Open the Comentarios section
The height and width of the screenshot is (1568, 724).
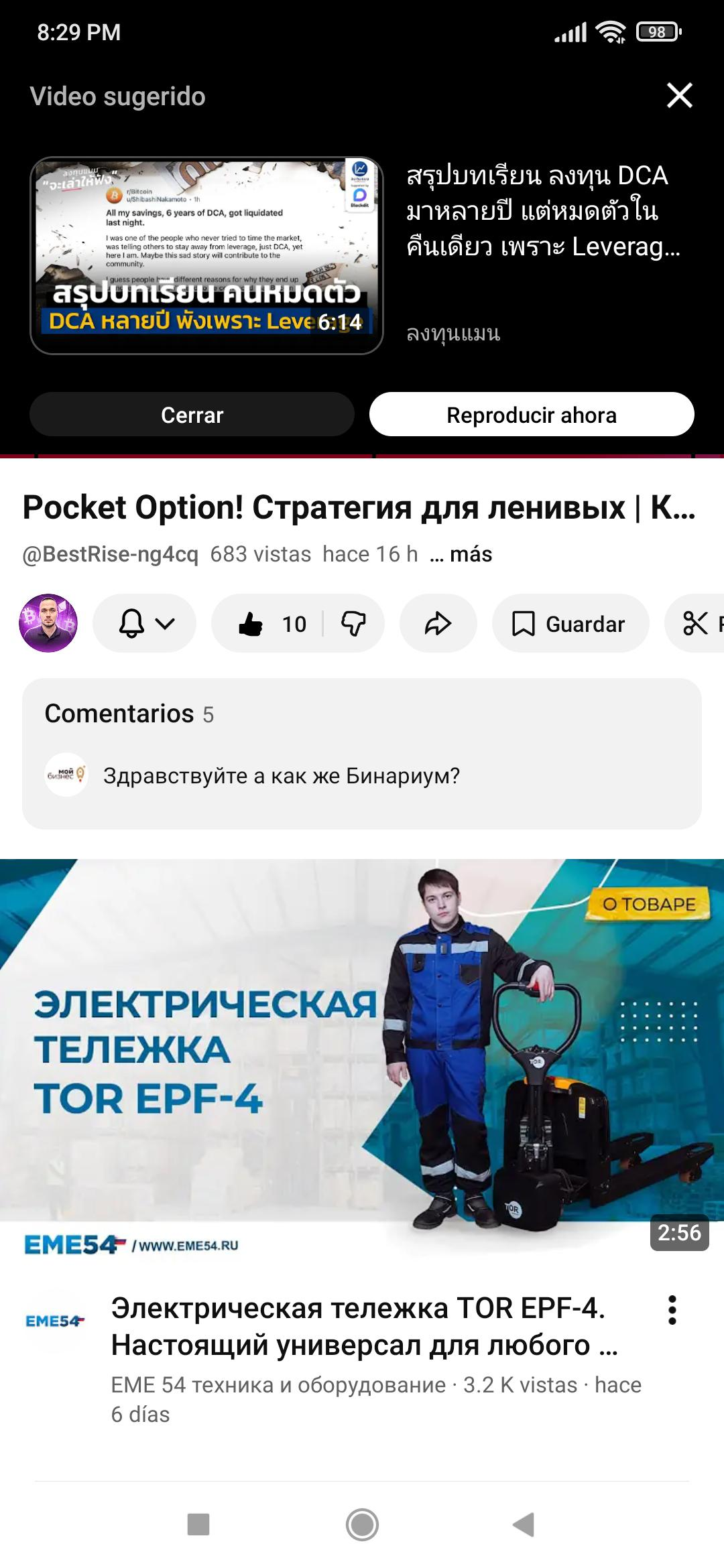[362, 753]
